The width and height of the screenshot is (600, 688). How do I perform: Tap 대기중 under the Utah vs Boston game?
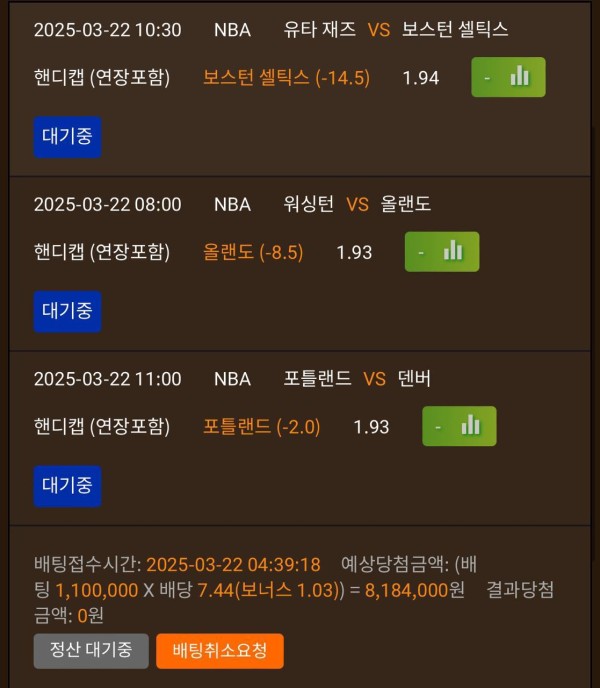67,137
